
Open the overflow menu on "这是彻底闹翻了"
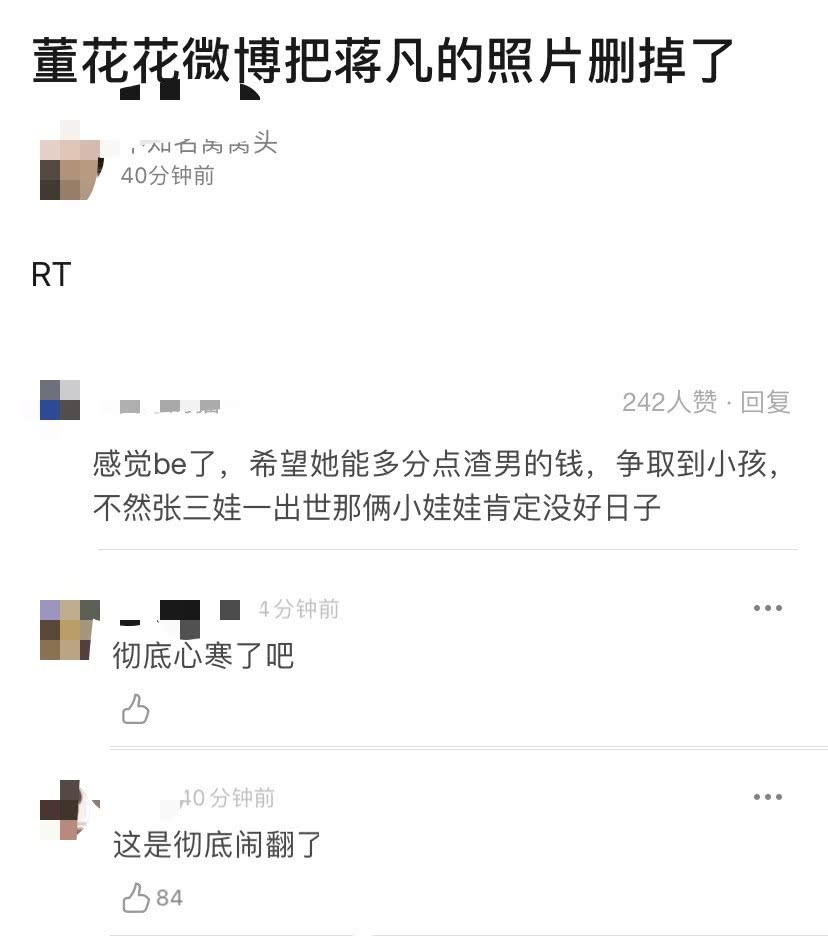point(767,797)
